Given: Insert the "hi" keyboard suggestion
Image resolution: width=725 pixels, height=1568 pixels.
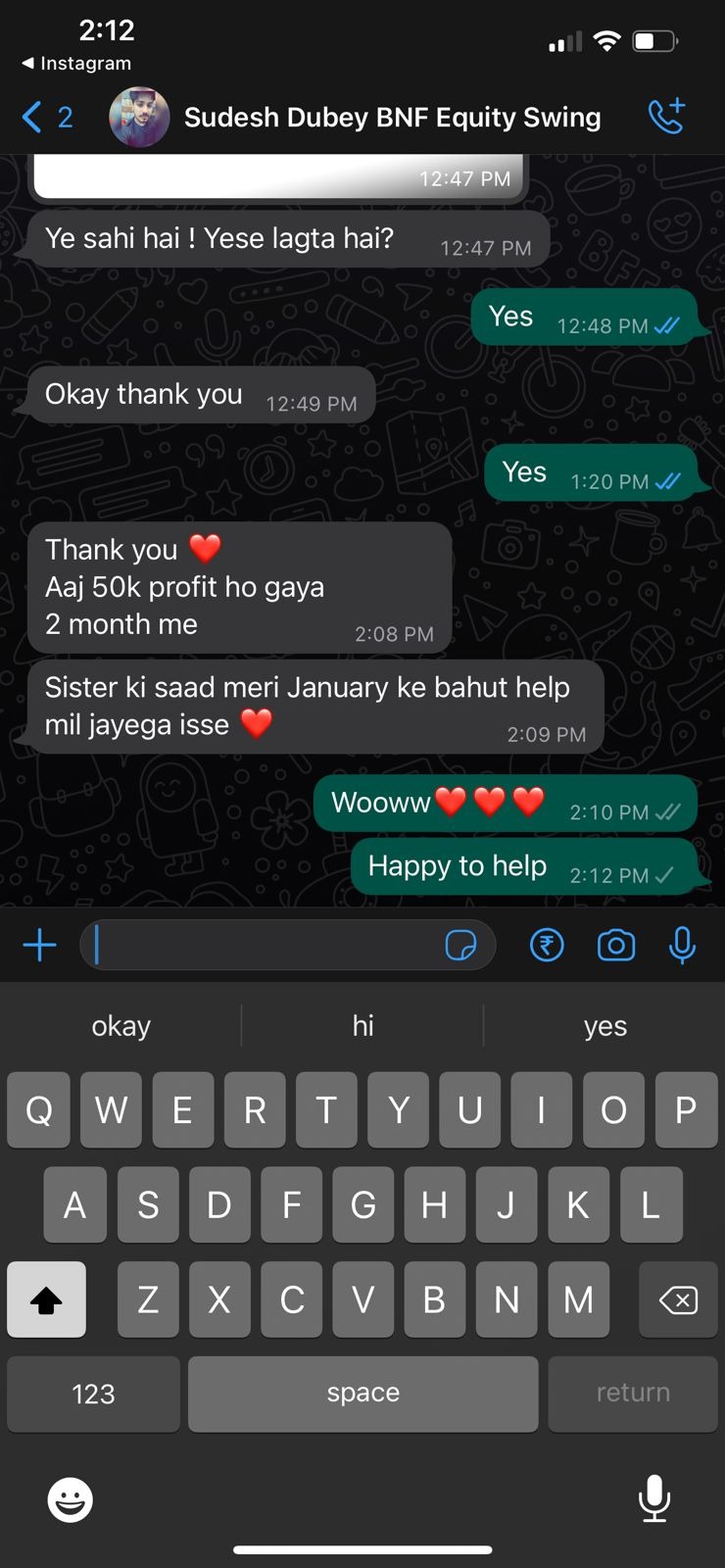Looking at the screenshot, I should tap(362, 1026).
